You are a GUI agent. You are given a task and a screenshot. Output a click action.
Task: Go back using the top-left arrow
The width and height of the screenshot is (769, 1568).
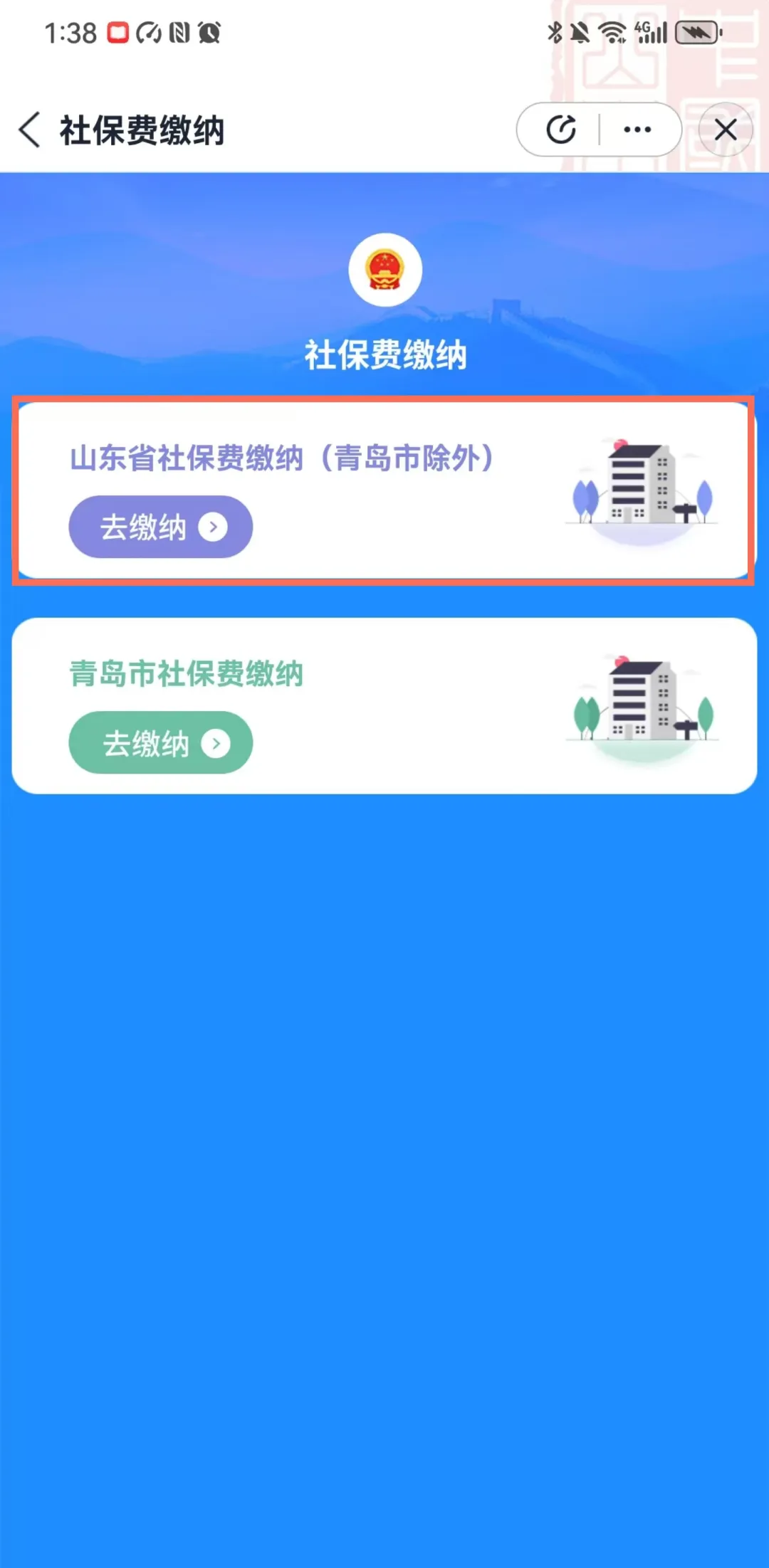[30, 130]
